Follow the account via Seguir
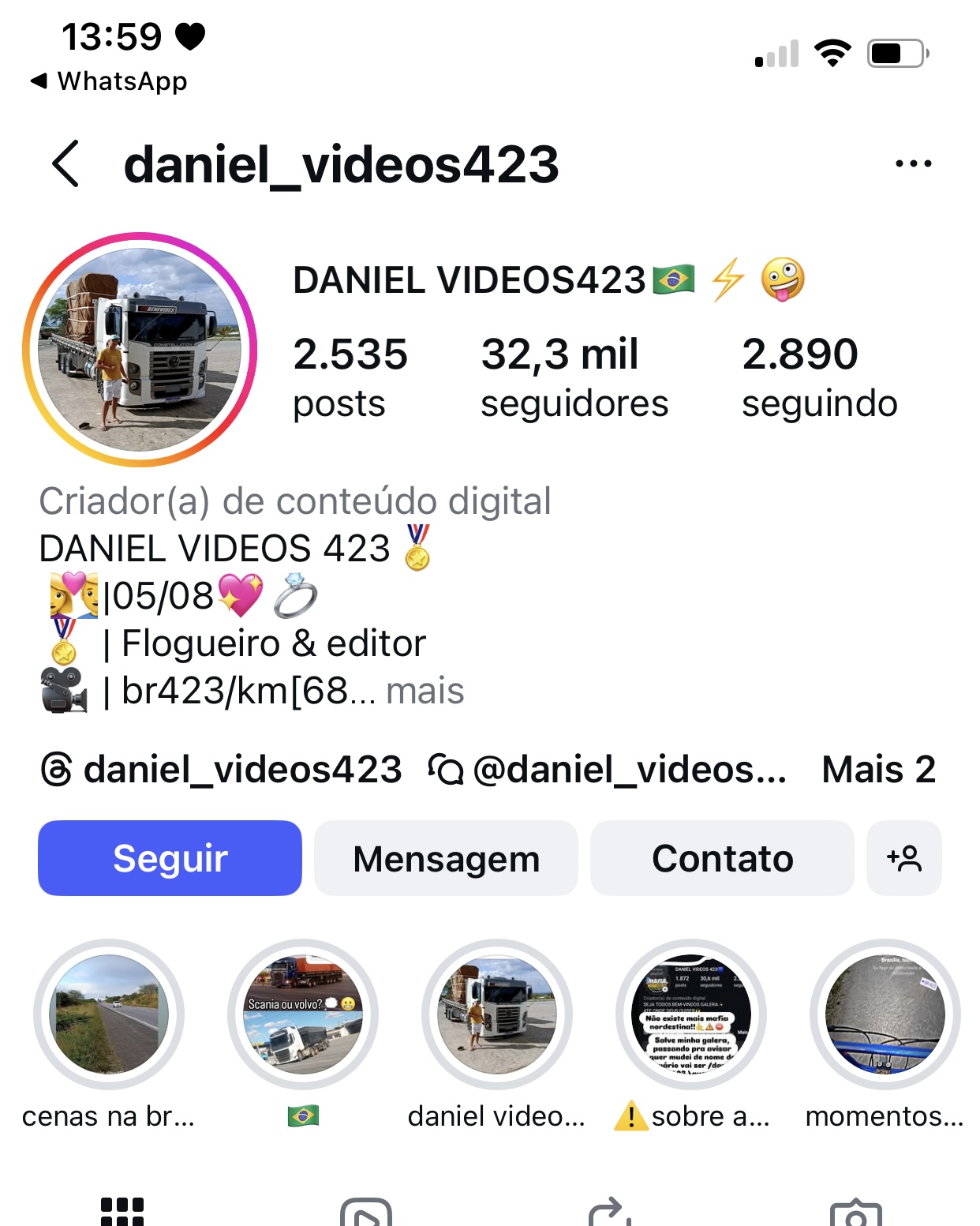 [x=169, y=858]
